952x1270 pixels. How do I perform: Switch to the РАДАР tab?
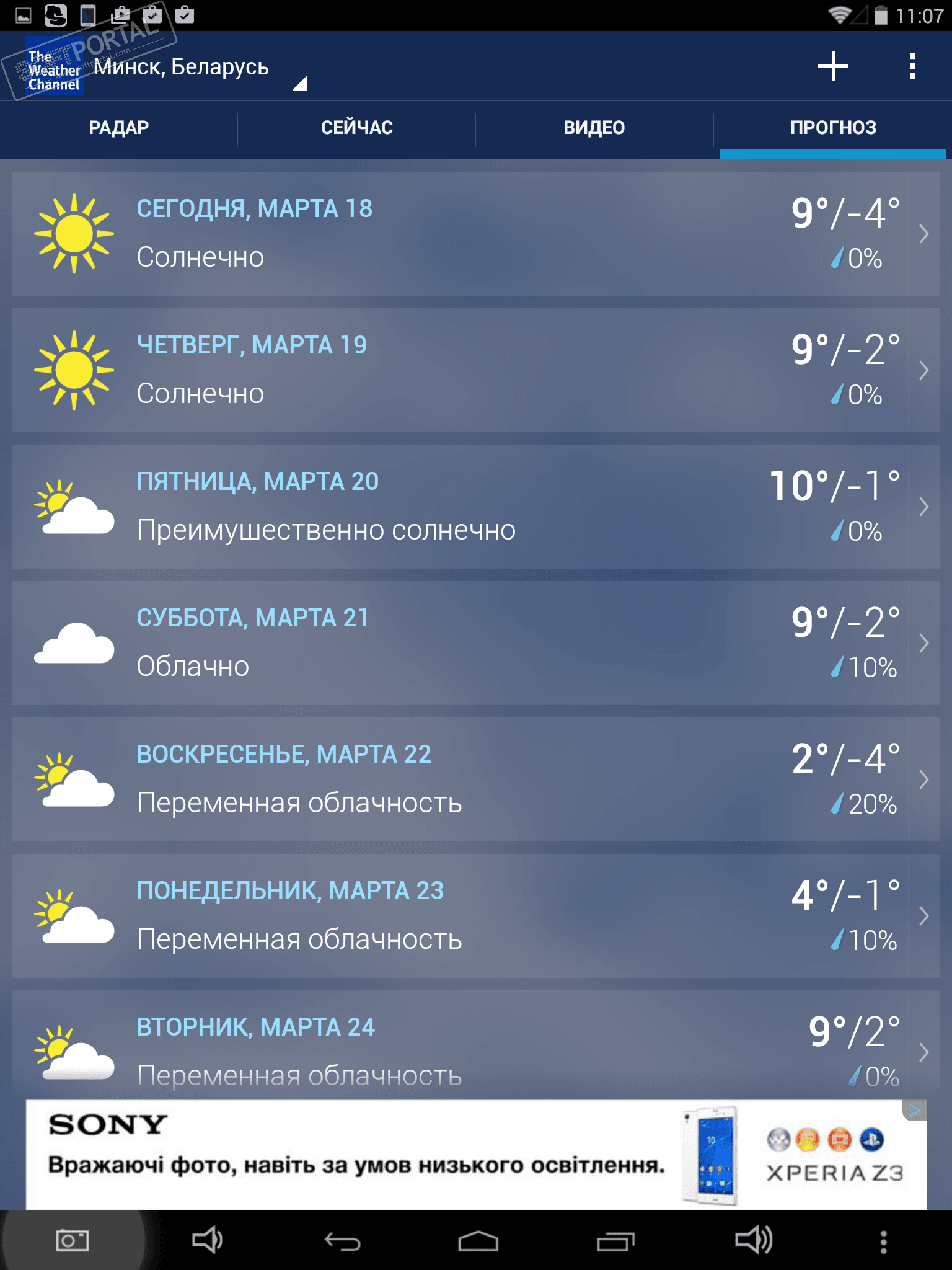pos(118,128)
